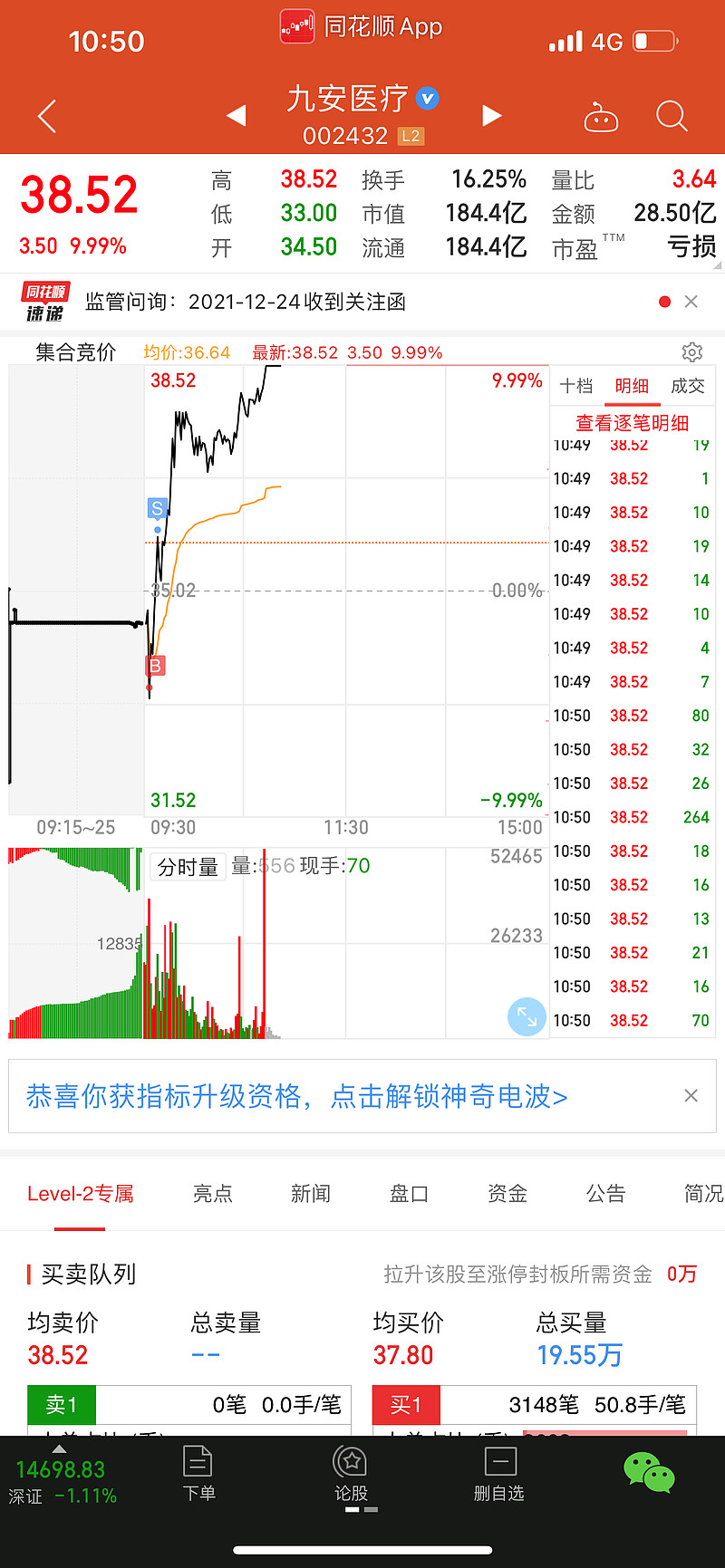
Task: Open search for another stock
Action: 672,116
